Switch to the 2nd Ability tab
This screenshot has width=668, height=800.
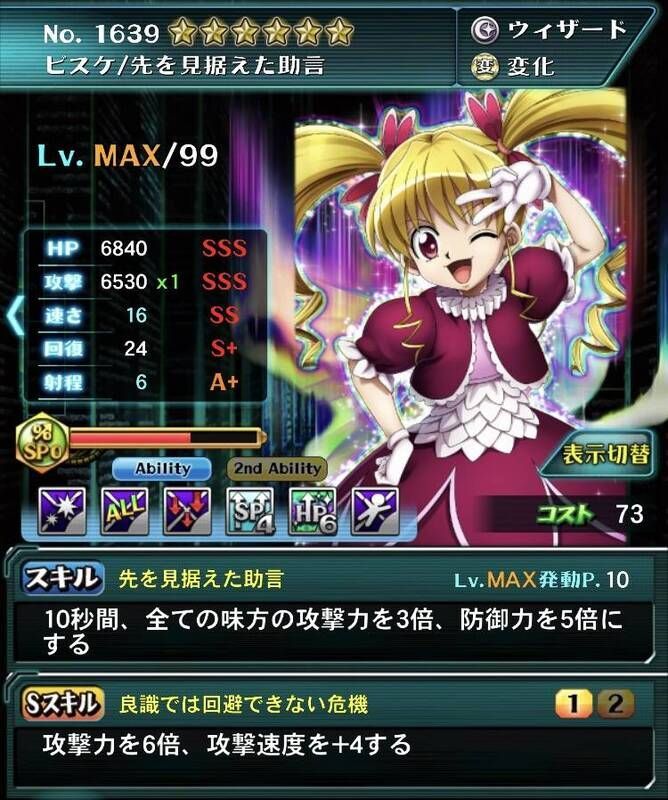(x=277, y=467)
